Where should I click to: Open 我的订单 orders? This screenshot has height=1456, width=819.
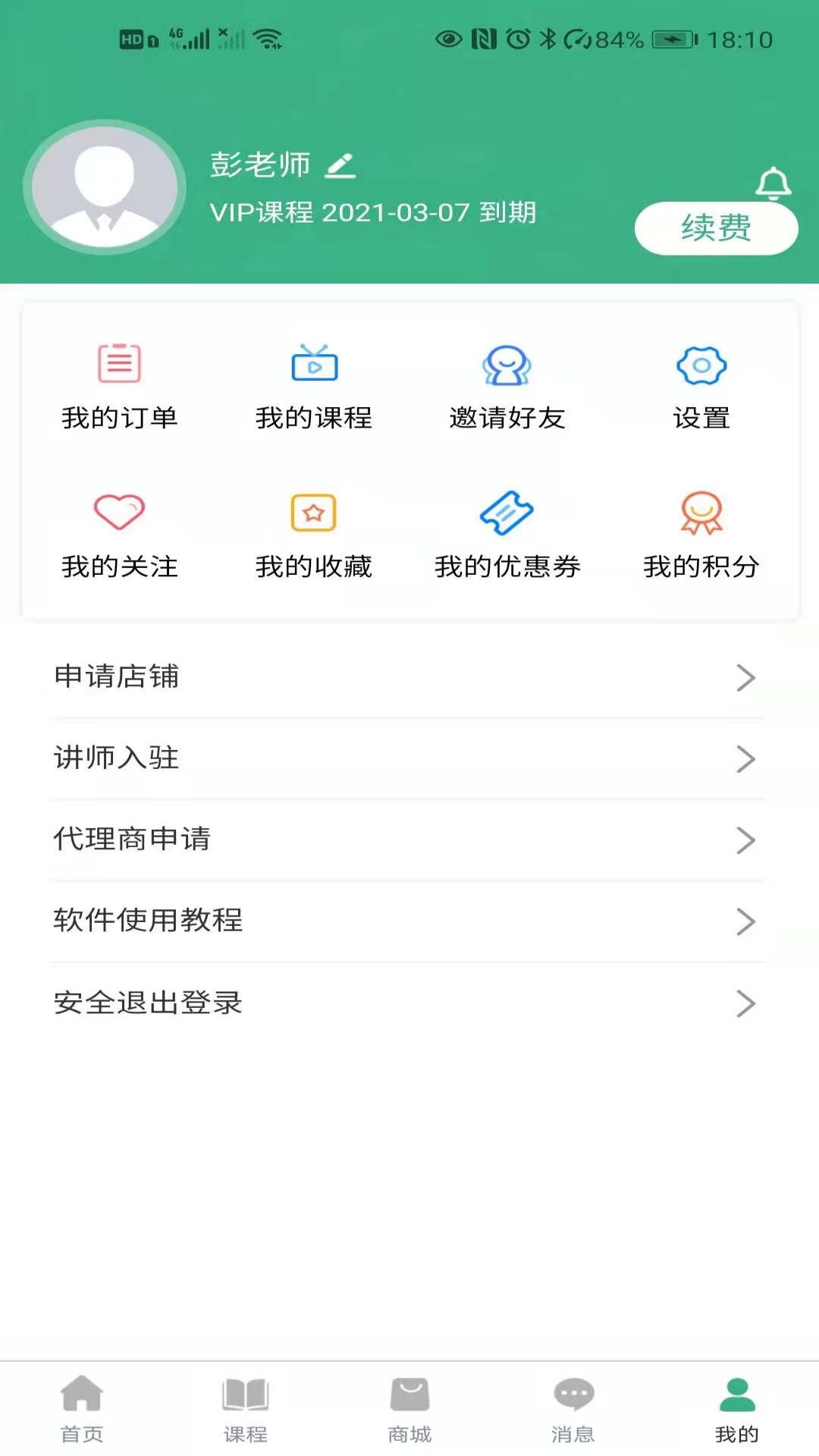click(x=119, y=386)
